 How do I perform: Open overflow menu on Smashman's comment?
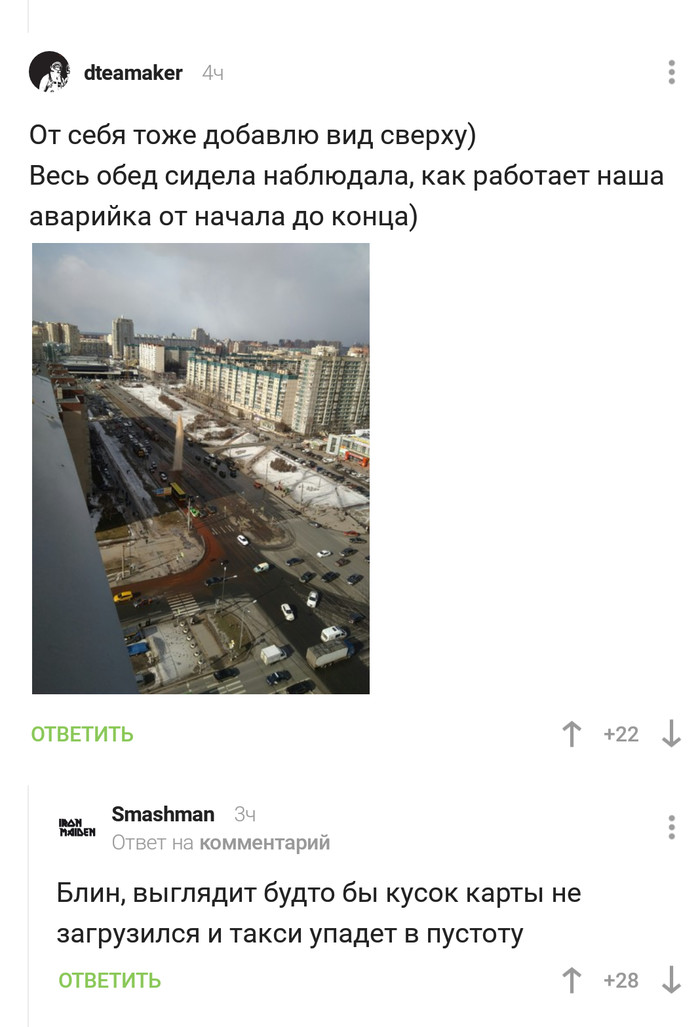[671, 827]
